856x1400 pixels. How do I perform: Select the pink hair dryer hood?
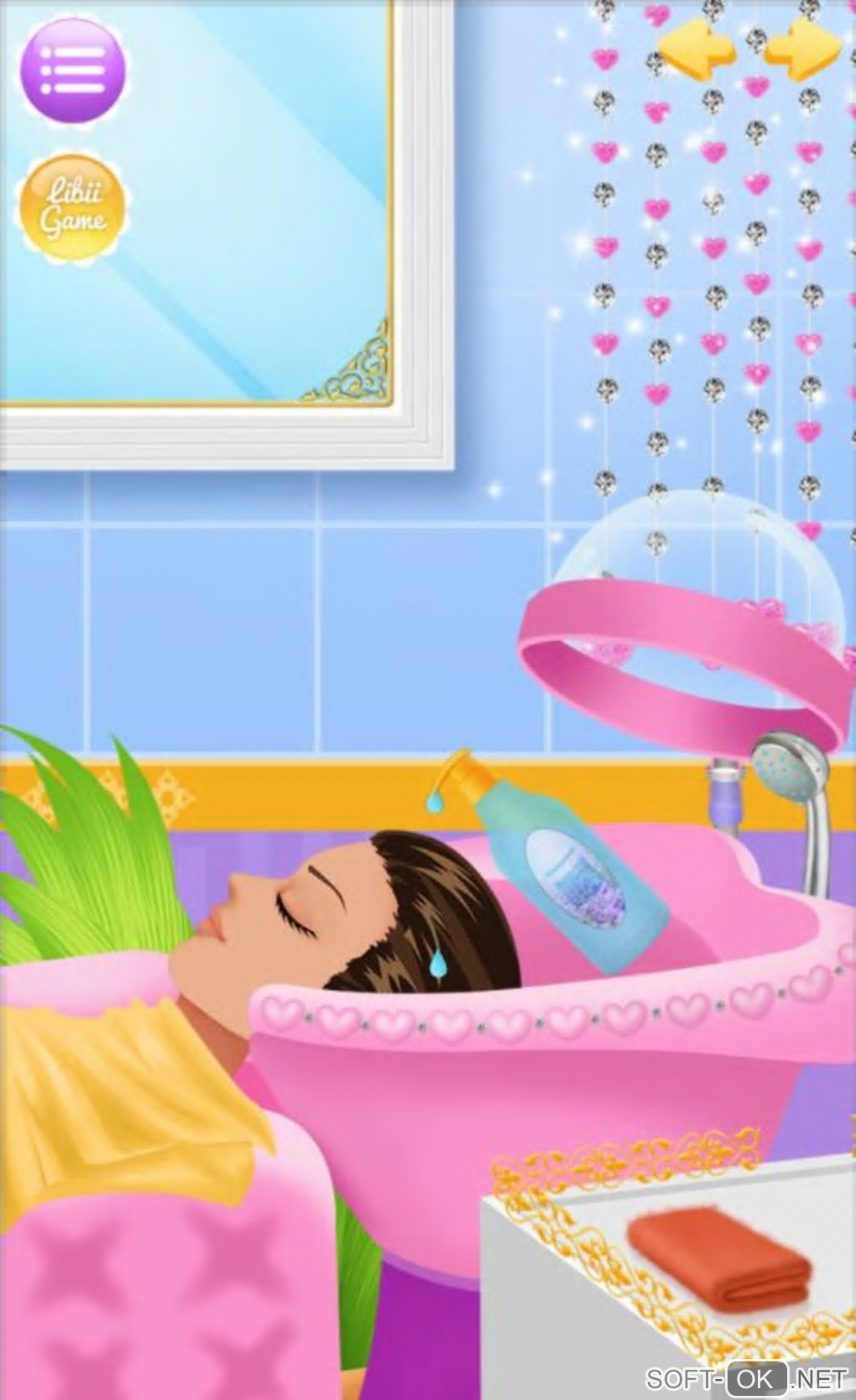680,646
